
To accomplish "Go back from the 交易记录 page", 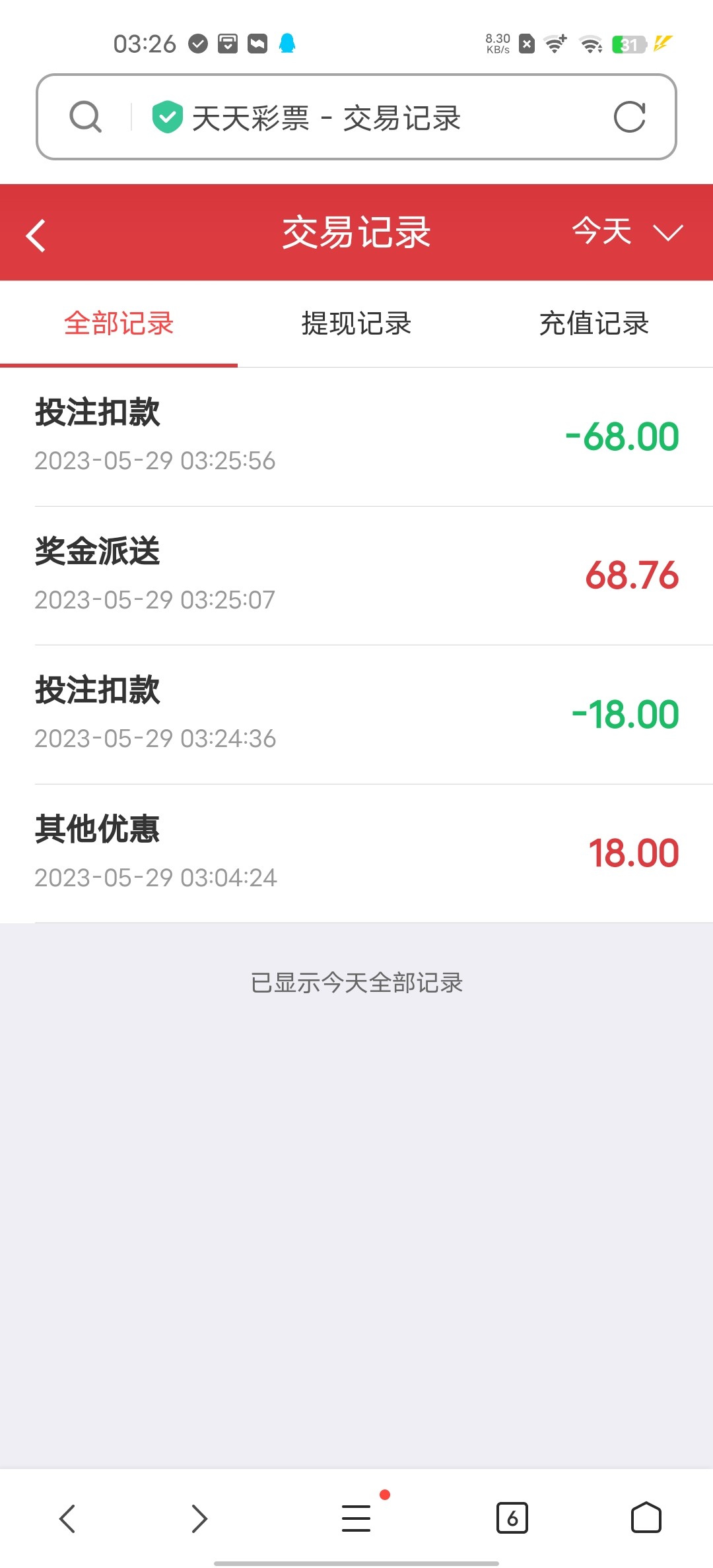I will [x=36, y=235].
